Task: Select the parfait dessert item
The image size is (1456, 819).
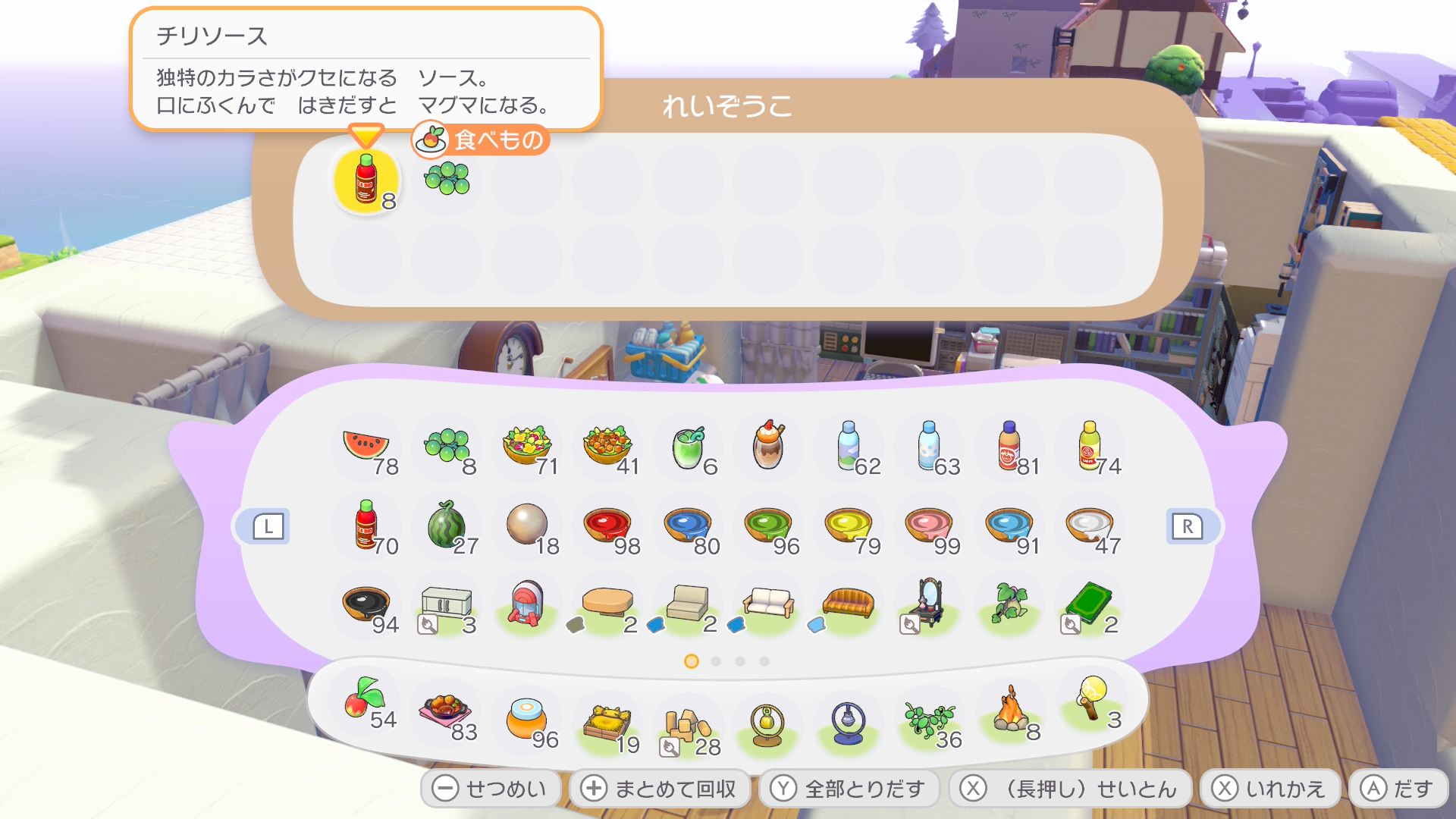Action: pos(768,447)
